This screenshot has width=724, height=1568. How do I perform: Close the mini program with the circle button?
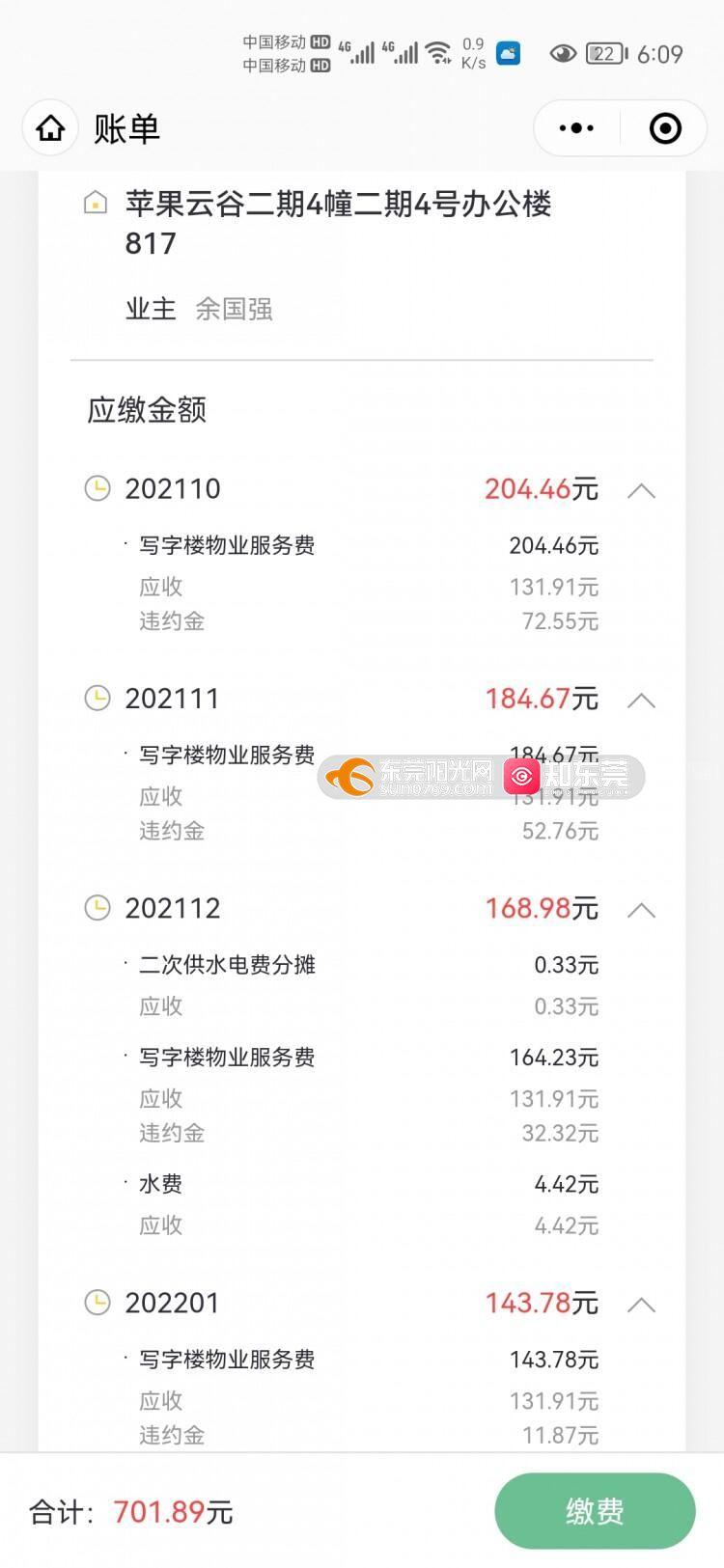(665, 128)
